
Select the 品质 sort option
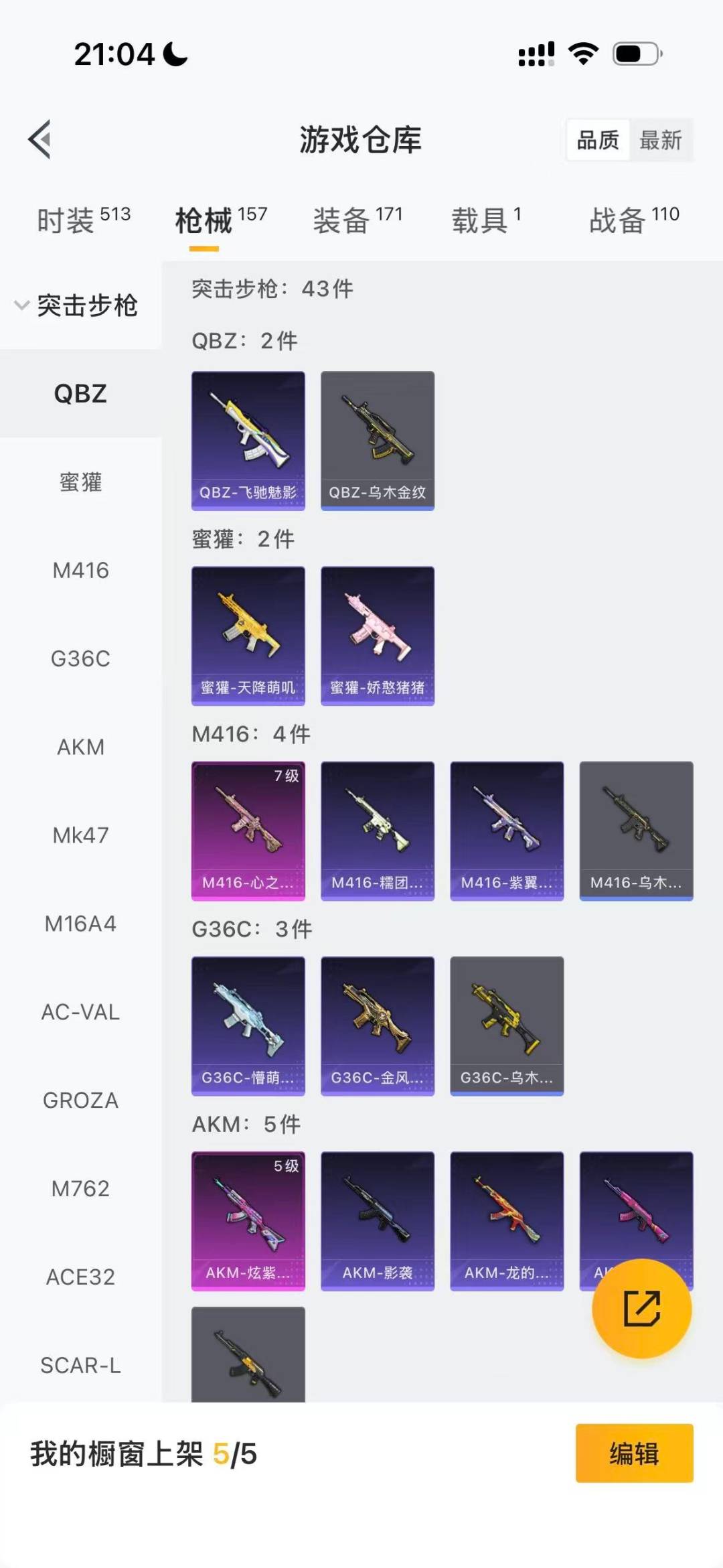(598, 140)
